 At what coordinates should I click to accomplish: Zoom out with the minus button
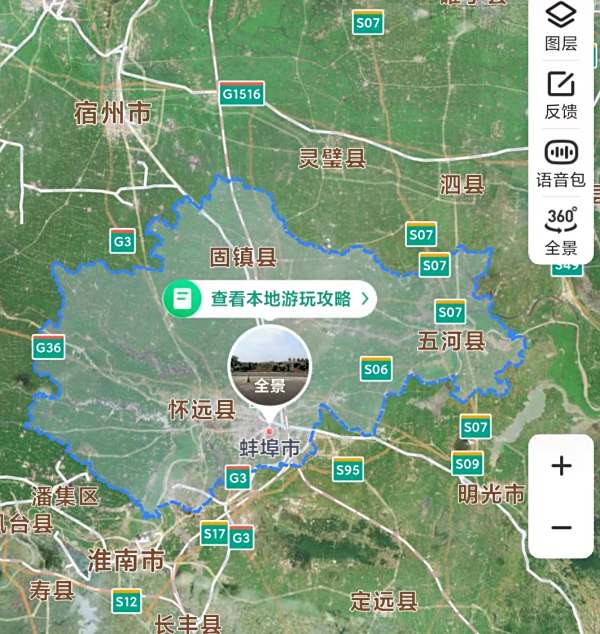point(561,528)
